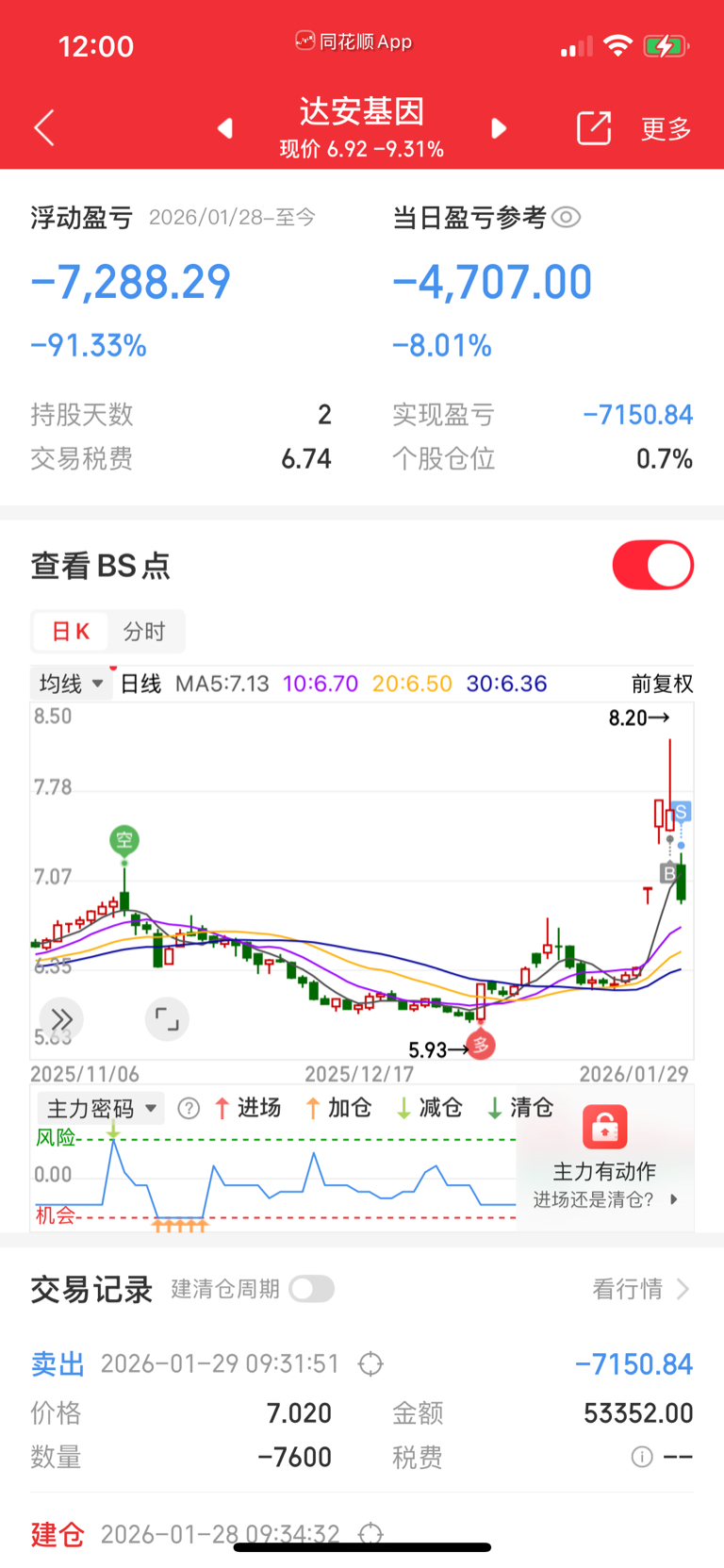The width and height of the screenshot is (724, 1568).
Task: Unlock 主力有动作 进场还是清仓 card
Action: click(605, 1158)
